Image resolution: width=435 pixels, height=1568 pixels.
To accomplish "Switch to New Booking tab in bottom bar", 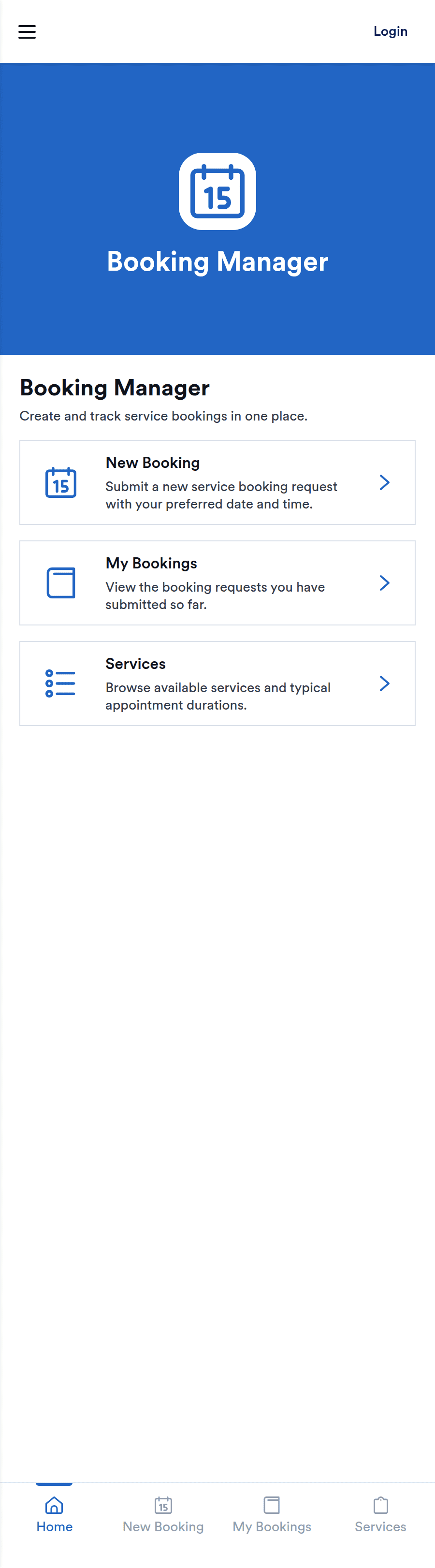I will (163, 1514).
